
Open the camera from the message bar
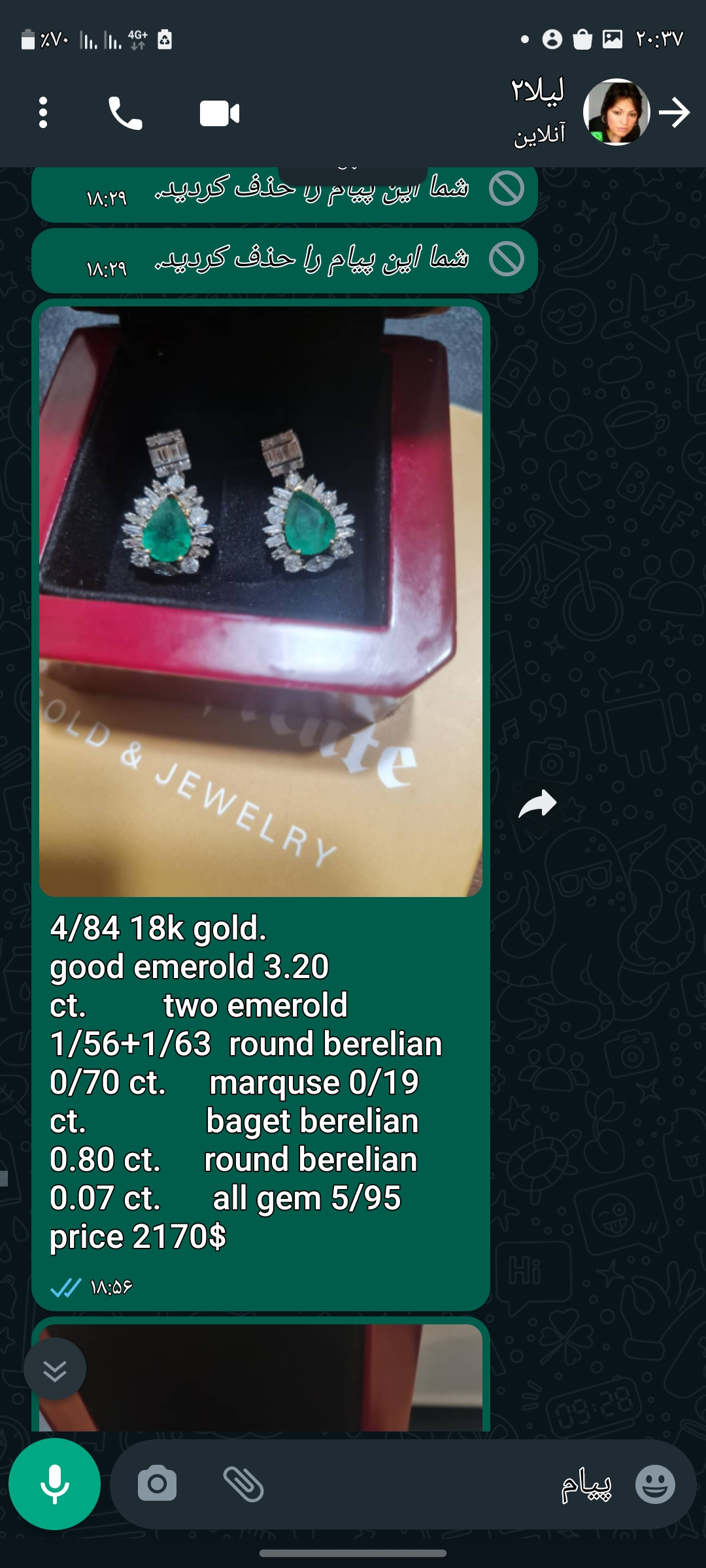157,1484
